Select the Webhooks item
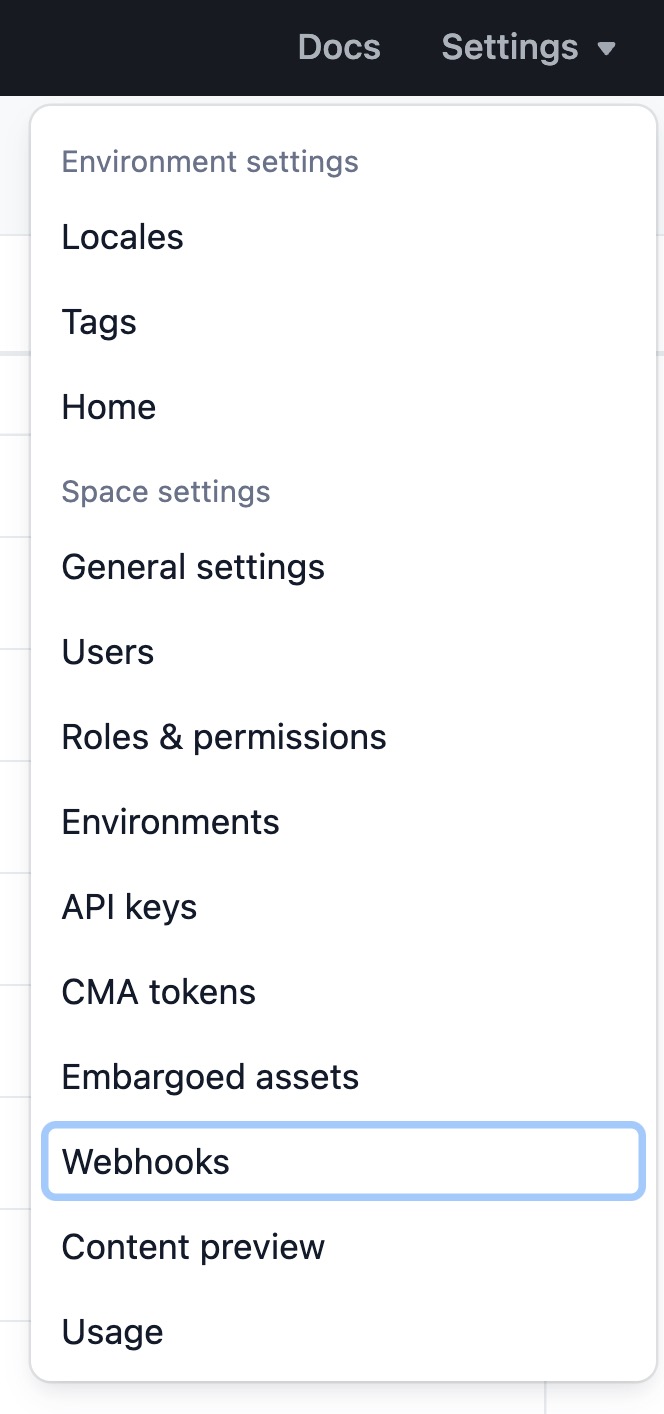 [x=146, y=1162]
